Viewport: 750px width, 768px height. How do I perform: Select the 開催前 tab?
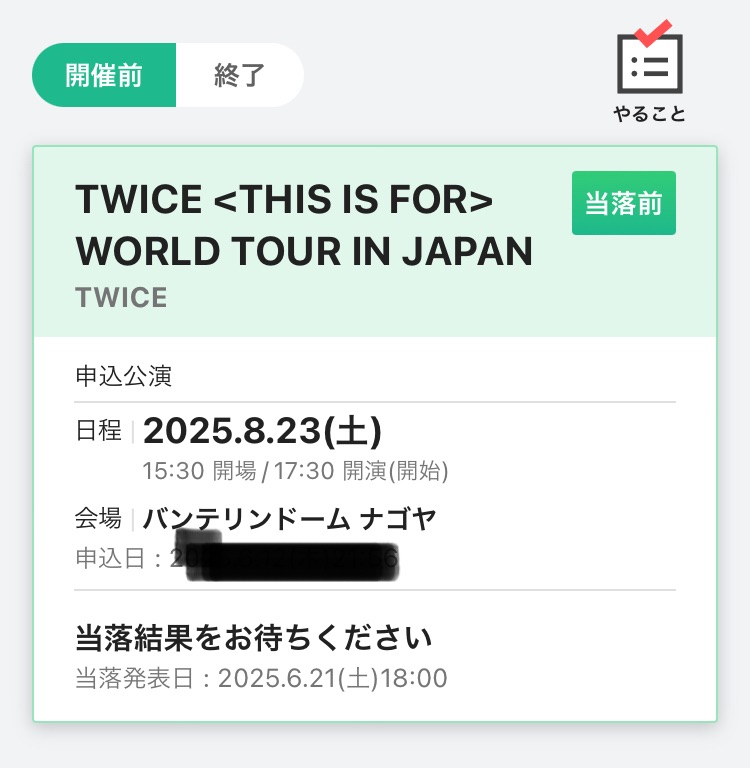[105, 75]
